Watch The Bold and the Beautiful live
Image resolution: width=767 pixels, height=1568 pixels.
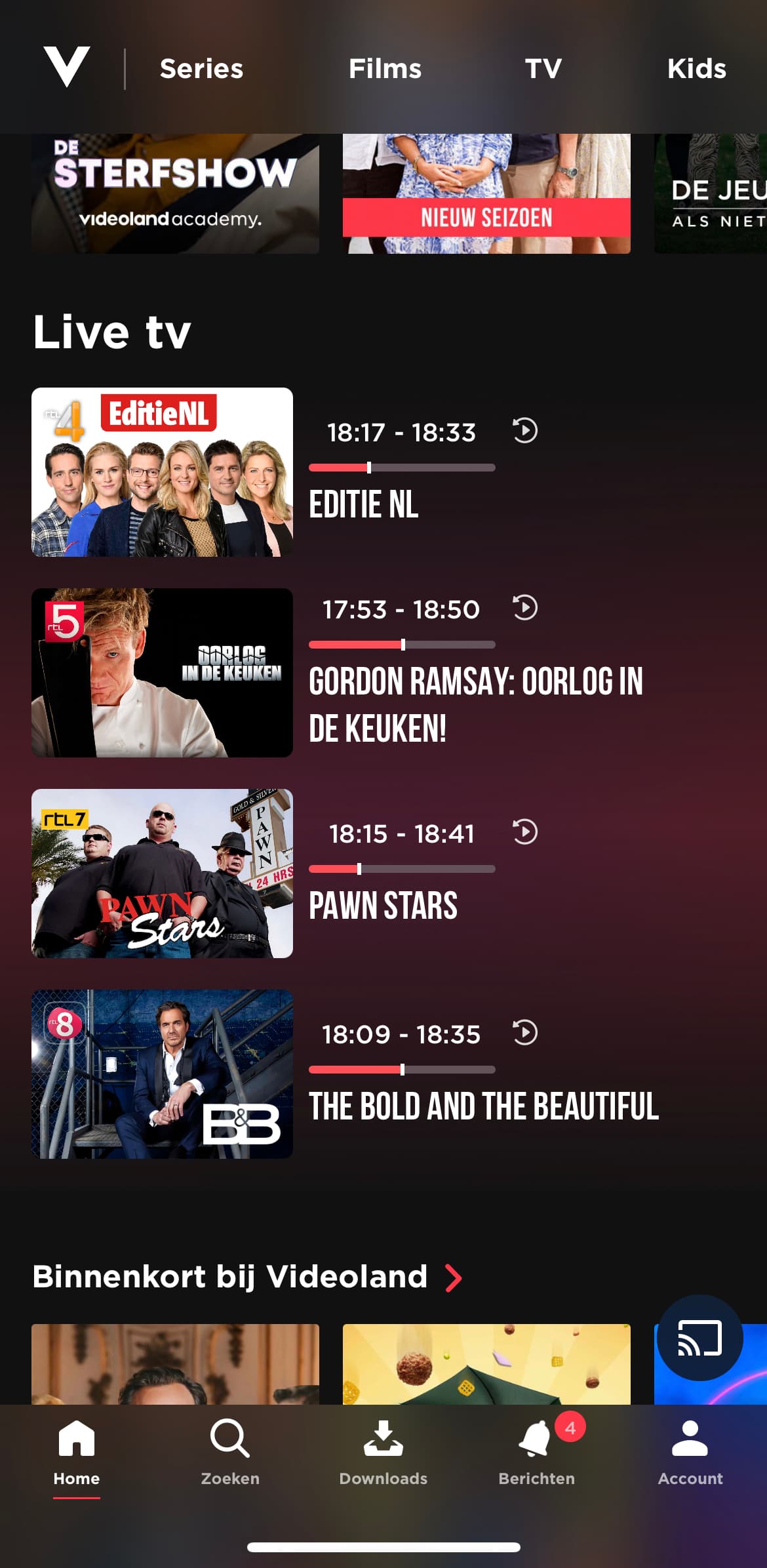162,1074
